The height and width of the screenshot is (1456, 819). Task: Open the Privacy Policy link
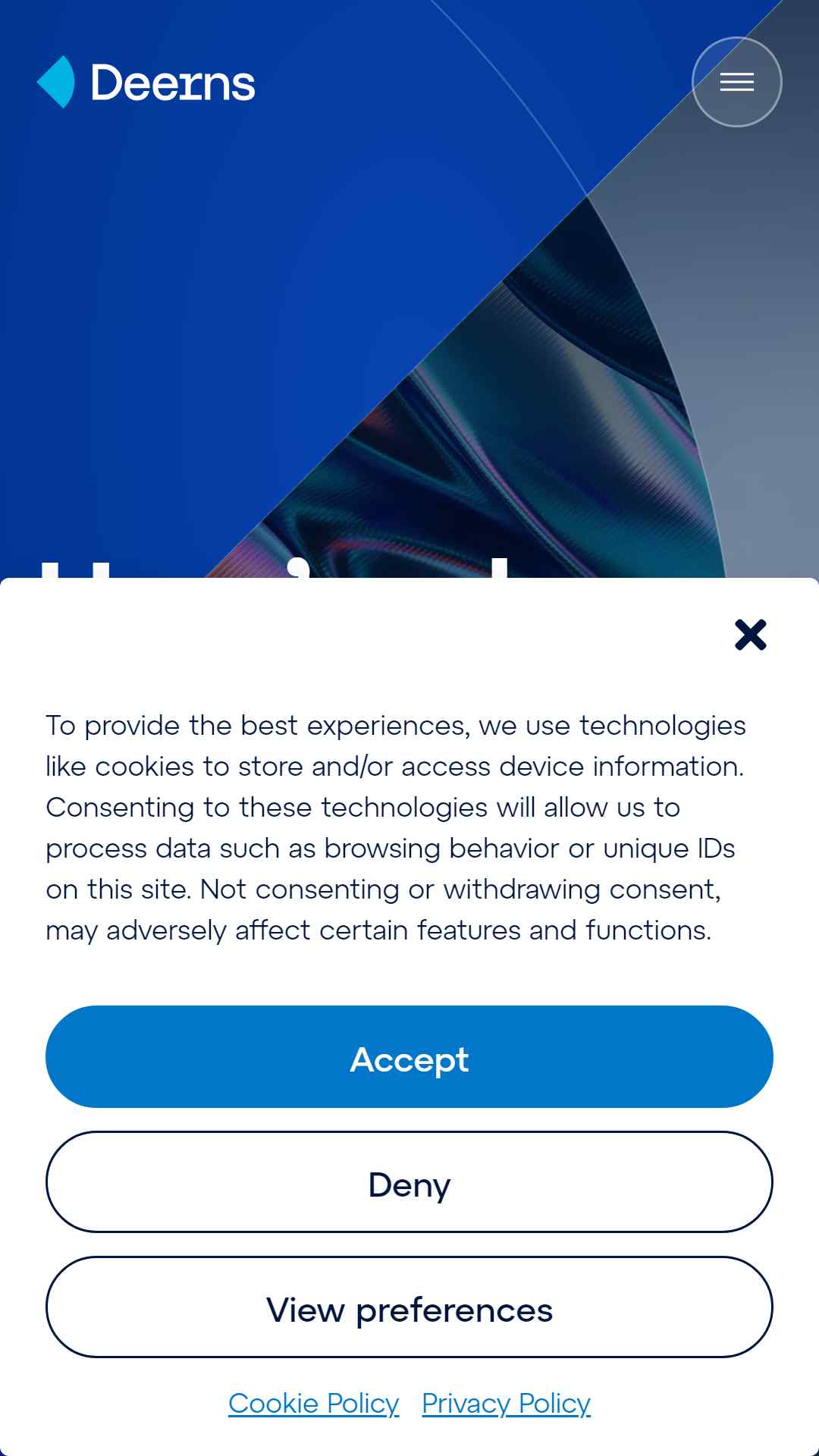pyautogui.click(x=506, y=1403)
